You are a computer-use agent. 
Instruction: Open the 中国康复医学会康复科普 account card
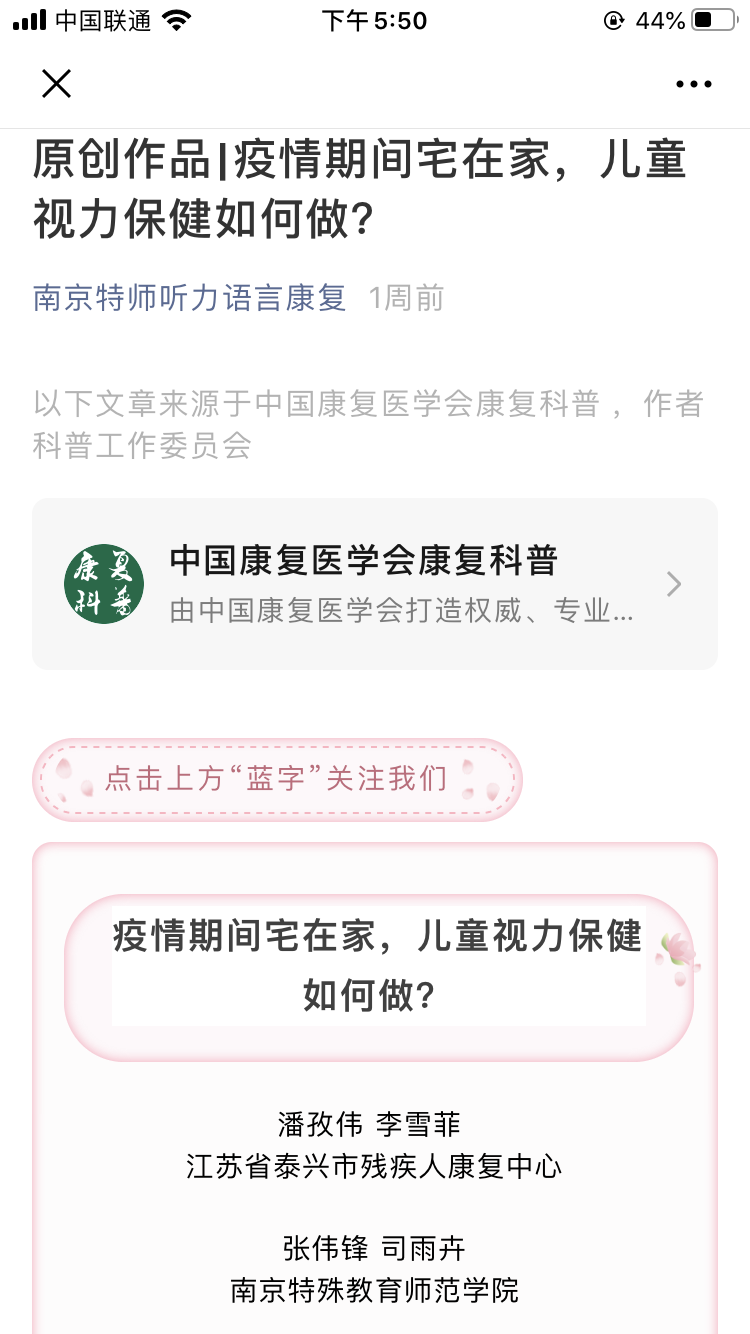pos(375,584)
